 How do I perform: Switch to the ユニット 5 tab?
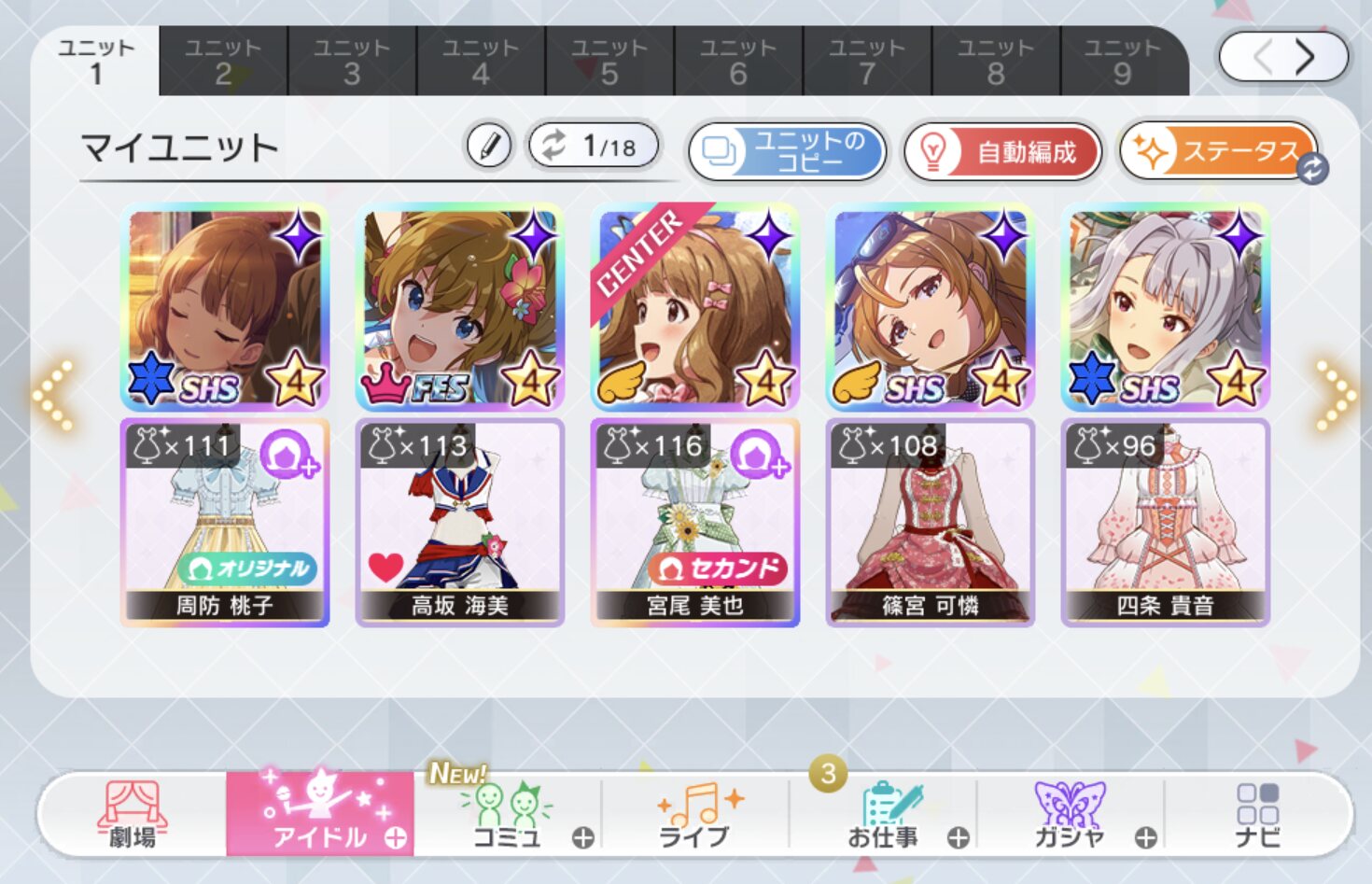click(x=609, y=62)
